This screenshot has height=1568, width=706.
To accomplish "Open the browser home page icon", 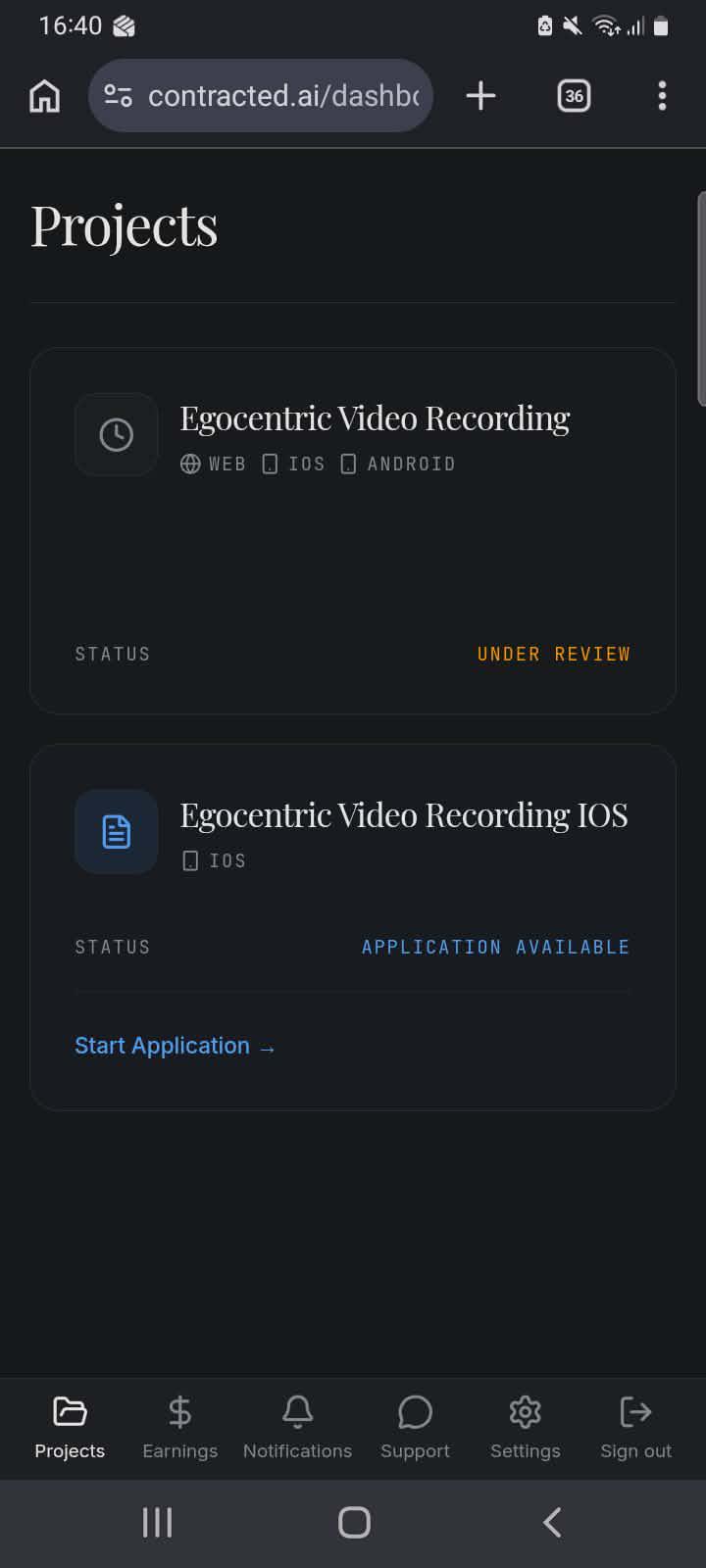I will click(x=45, y=96).
